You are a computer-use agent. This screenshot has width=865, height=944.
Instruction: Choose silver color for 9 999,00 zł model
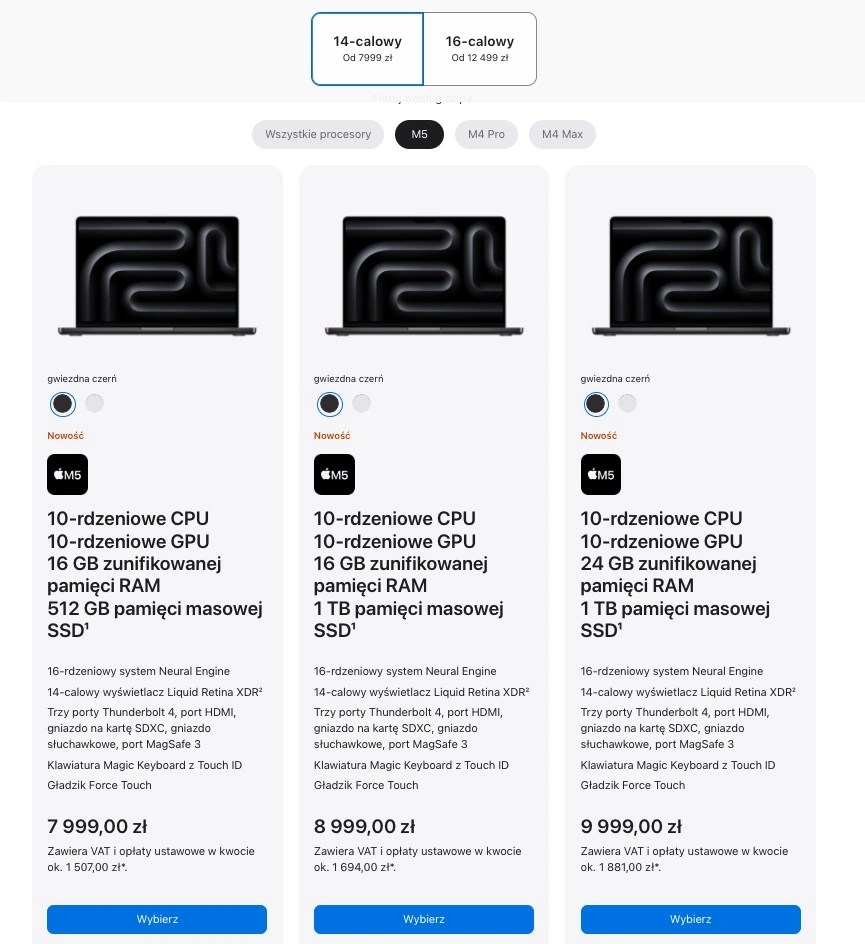click(x=627, y=403)
